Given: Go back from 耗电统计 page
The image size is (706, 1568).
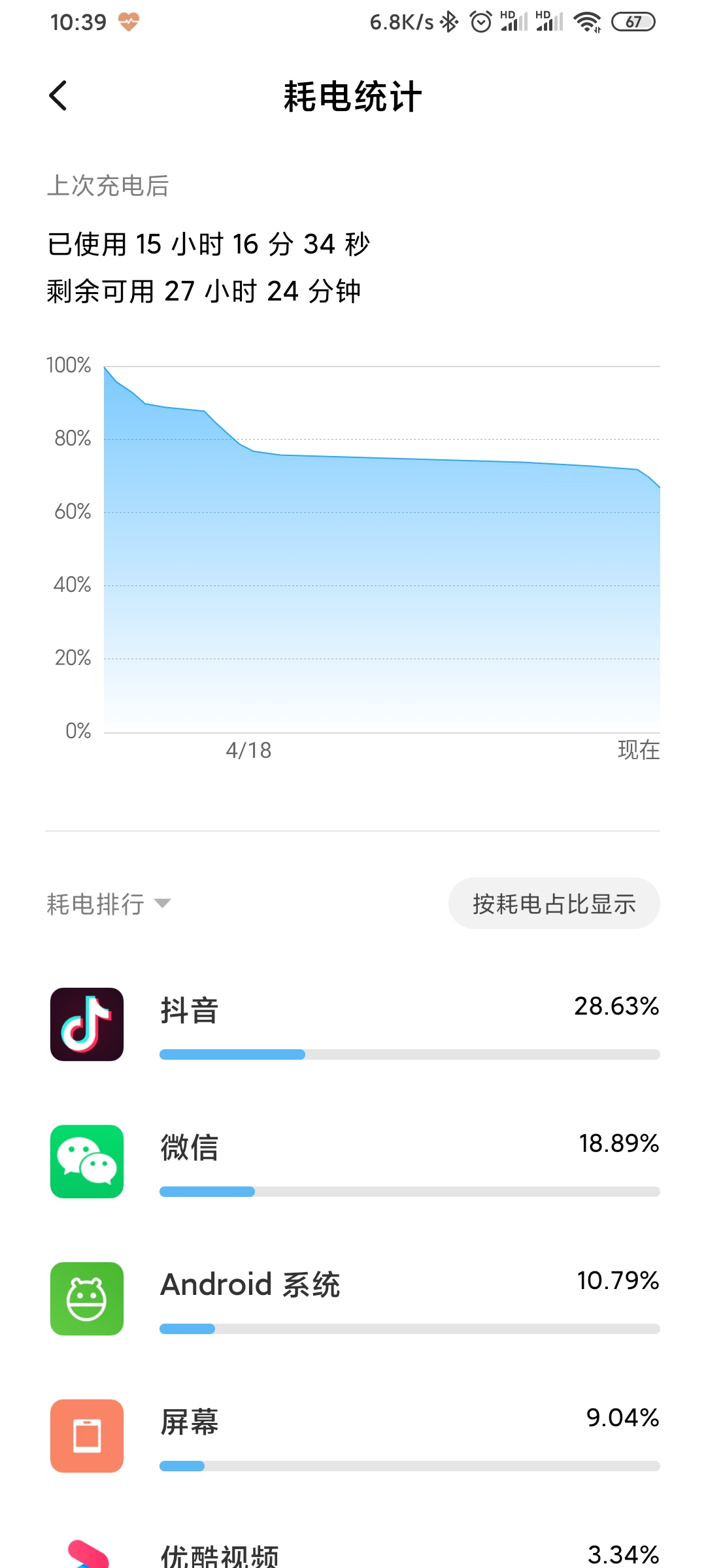Looking at the screenshot, I should tap(58, 96).
